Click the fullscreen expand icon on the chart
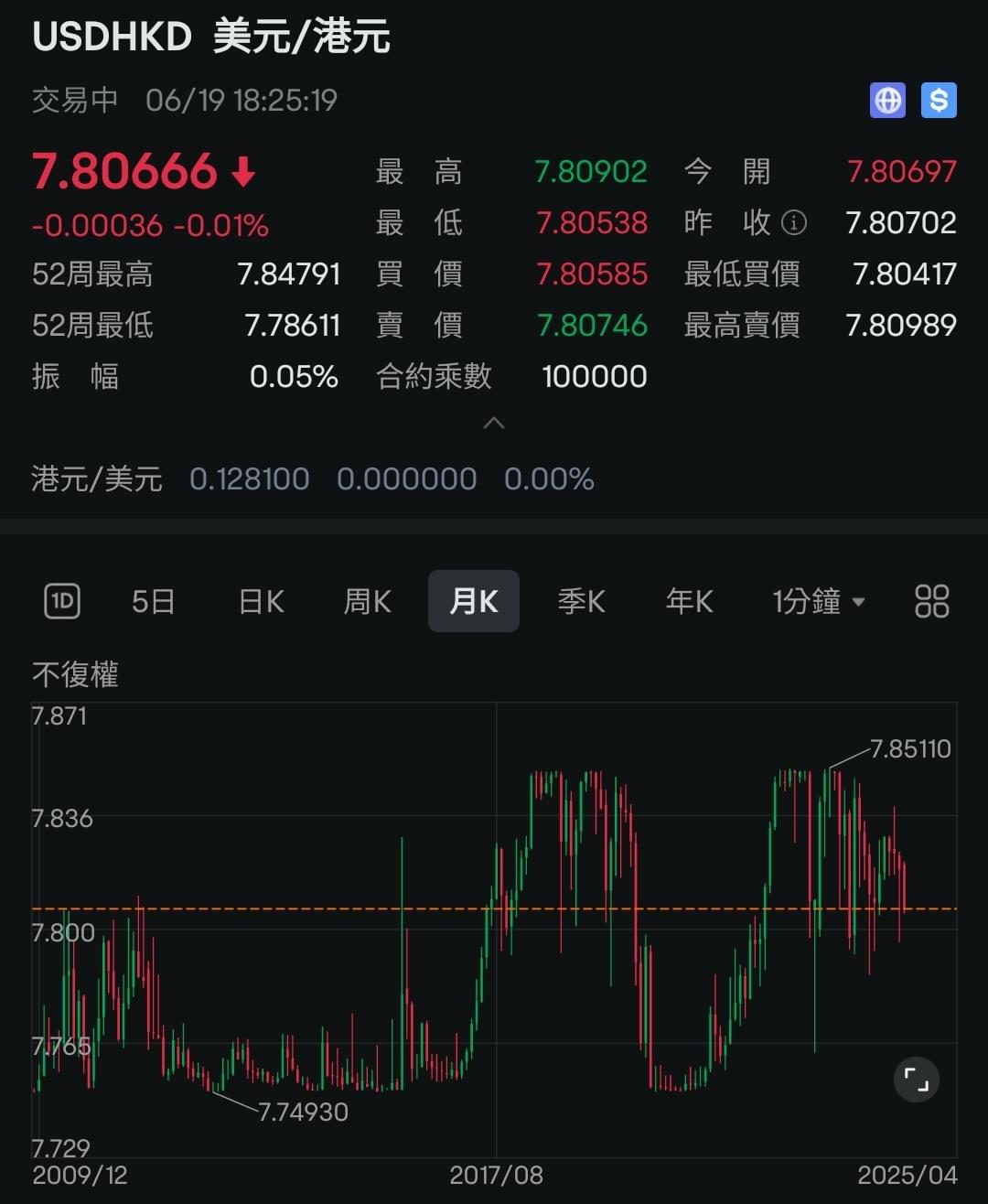The image size is (988, 1204). pyautogui.click(x=917, y=1080)
